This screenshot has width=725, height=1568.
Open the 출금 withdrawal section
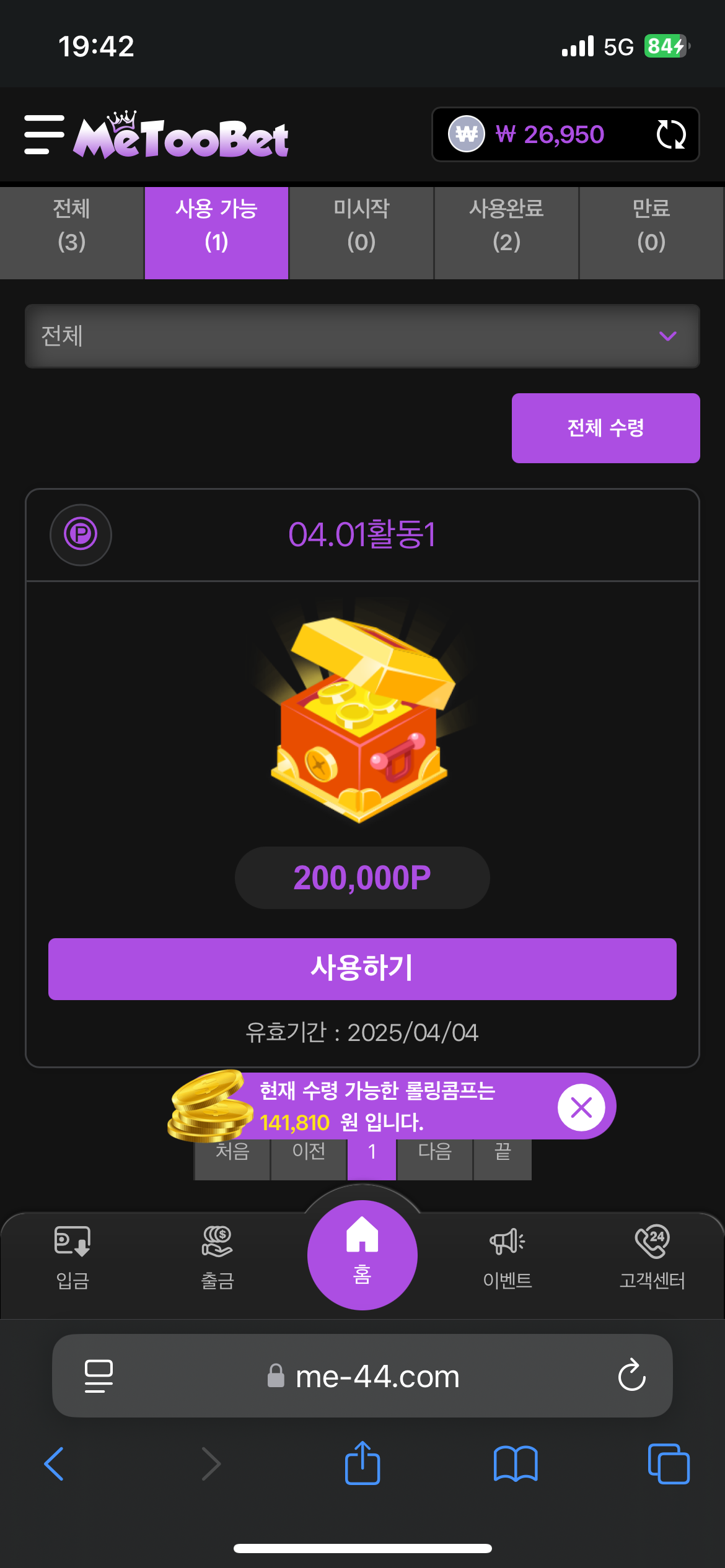pos(217,1258)
